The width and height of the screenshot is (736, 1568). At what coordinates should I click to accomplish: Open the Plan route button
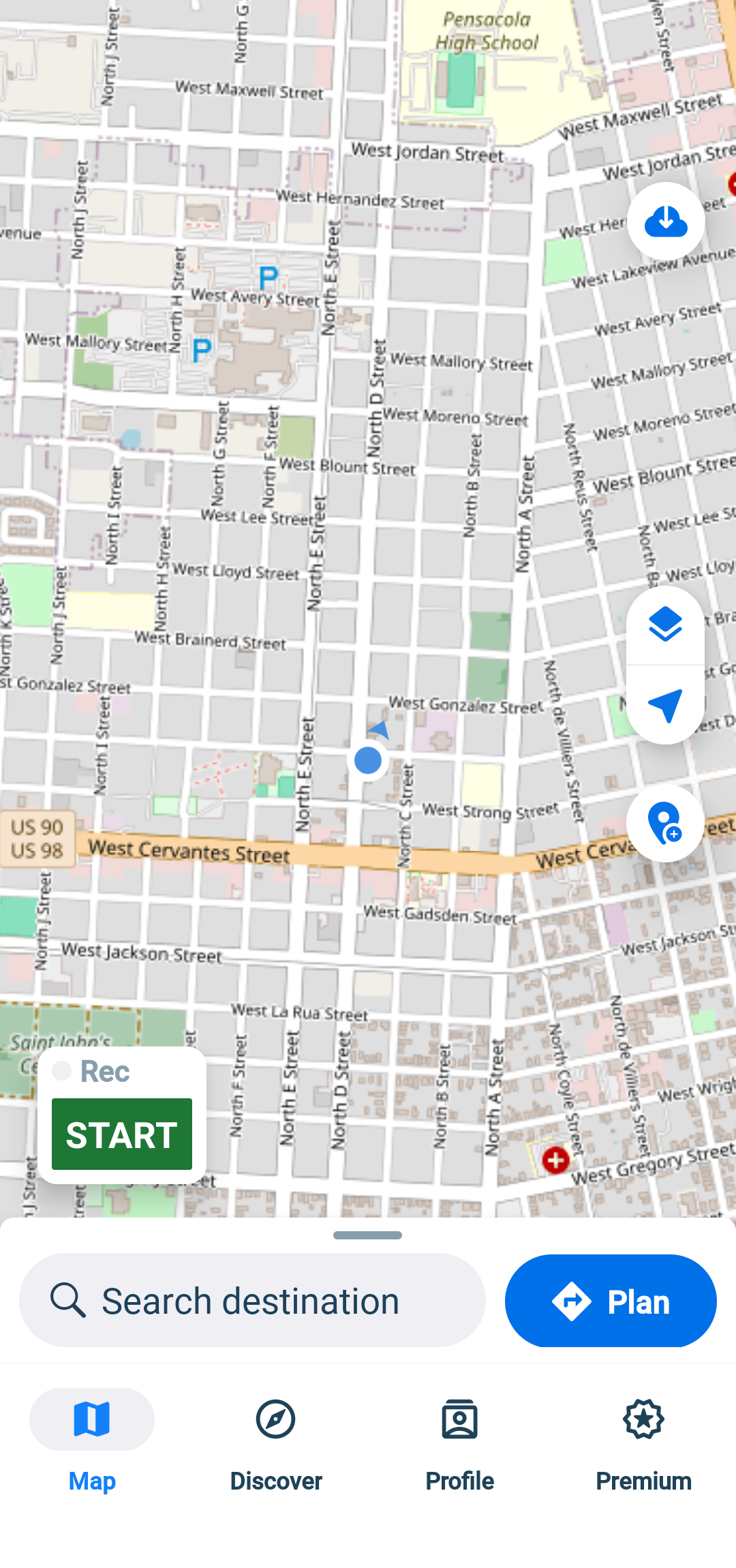pyautogui.click(x=611, y=1301)
